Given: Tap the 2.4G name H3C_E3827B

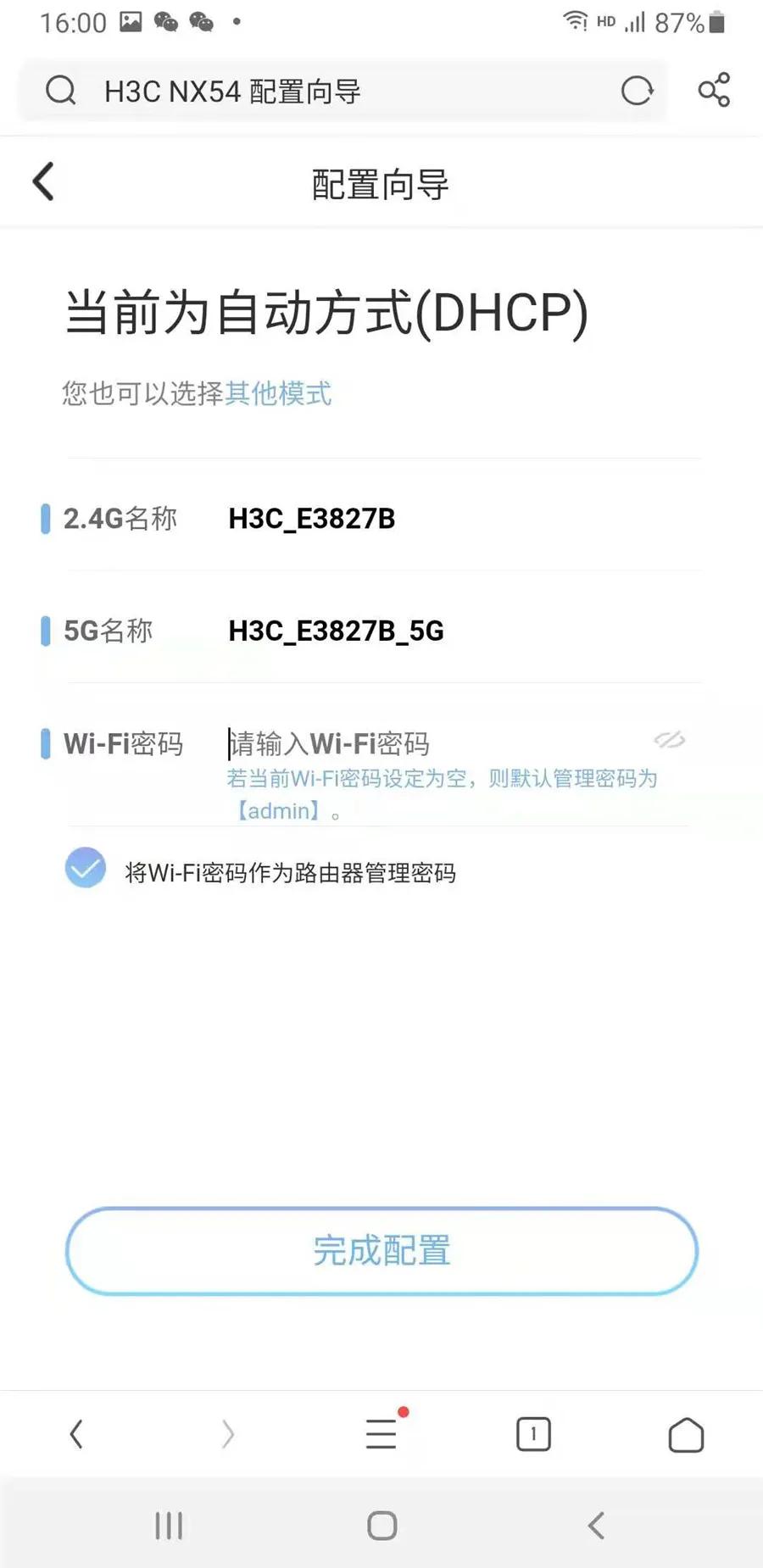Looking at the screenshot, I should coord(311,518).
